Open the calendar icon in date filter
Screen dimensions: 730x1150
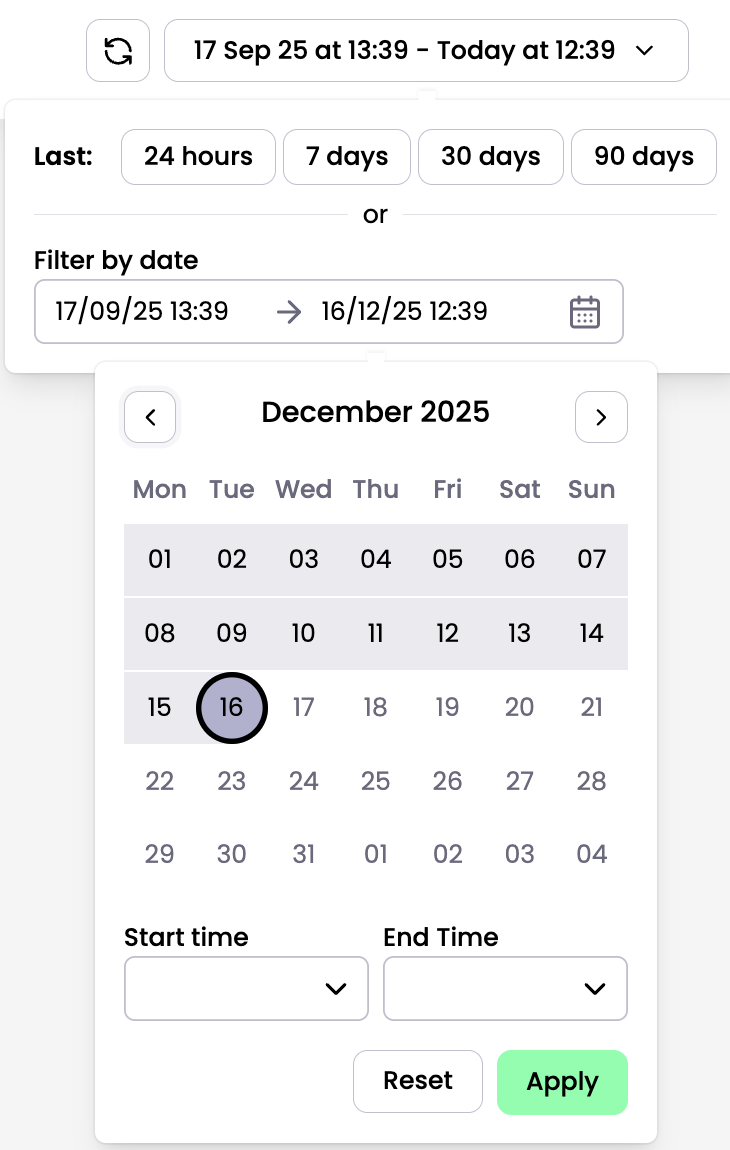(585, 312)
